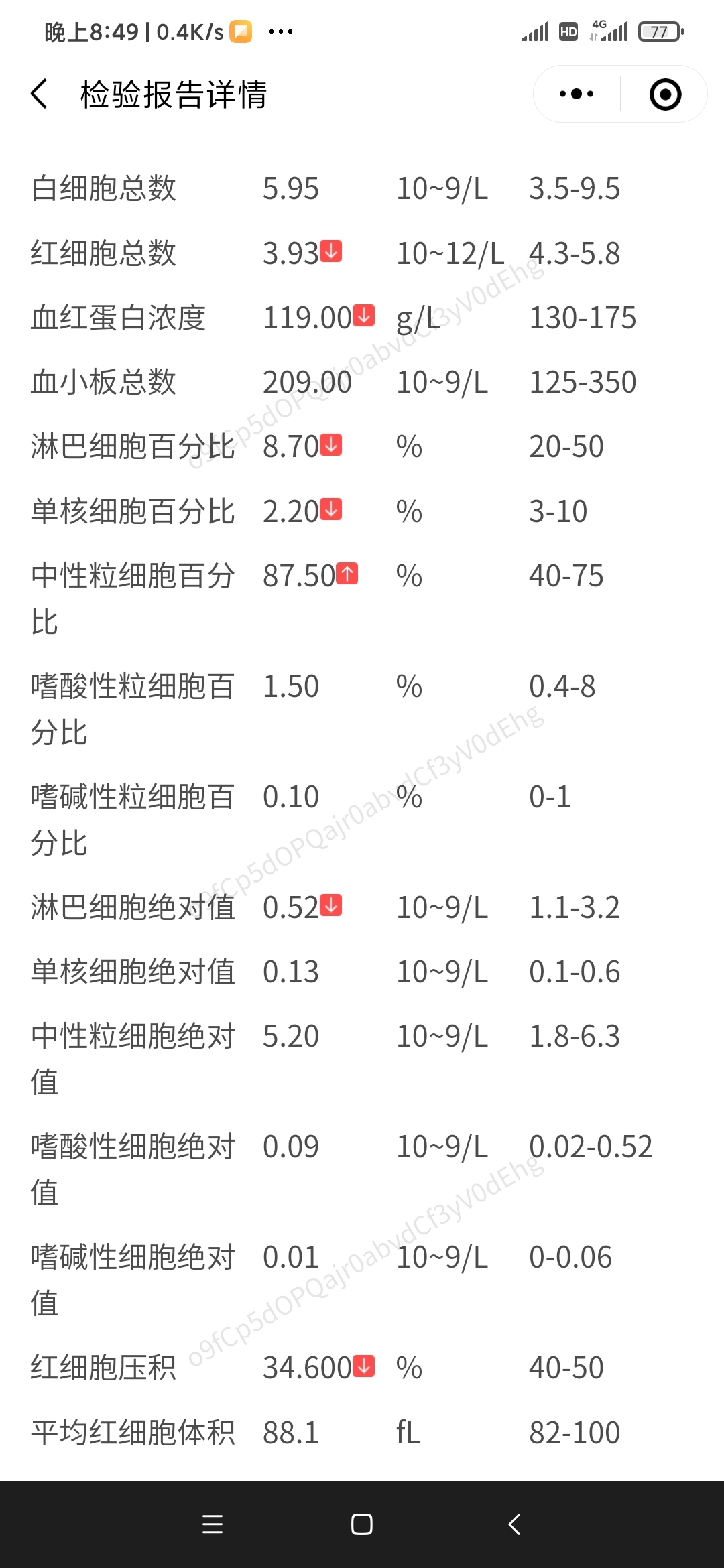Open recent apps from the navigation bar
The image size is (724, 1568).
(x=212, y=1524)
